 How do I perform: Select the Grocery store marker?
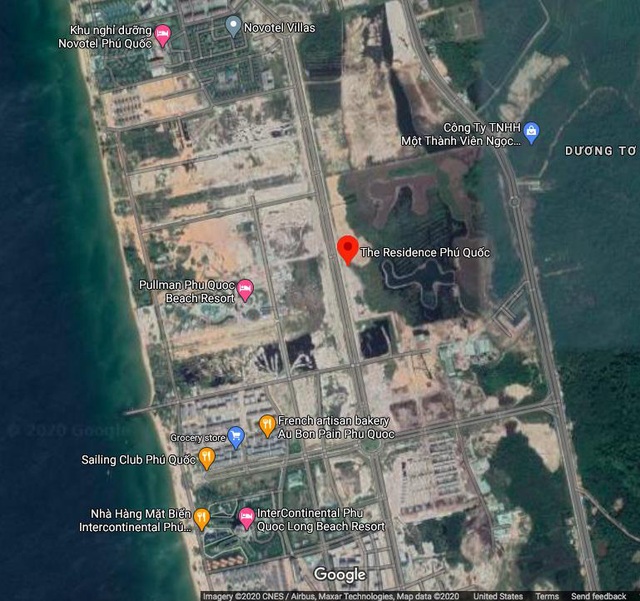pos(236,436)
